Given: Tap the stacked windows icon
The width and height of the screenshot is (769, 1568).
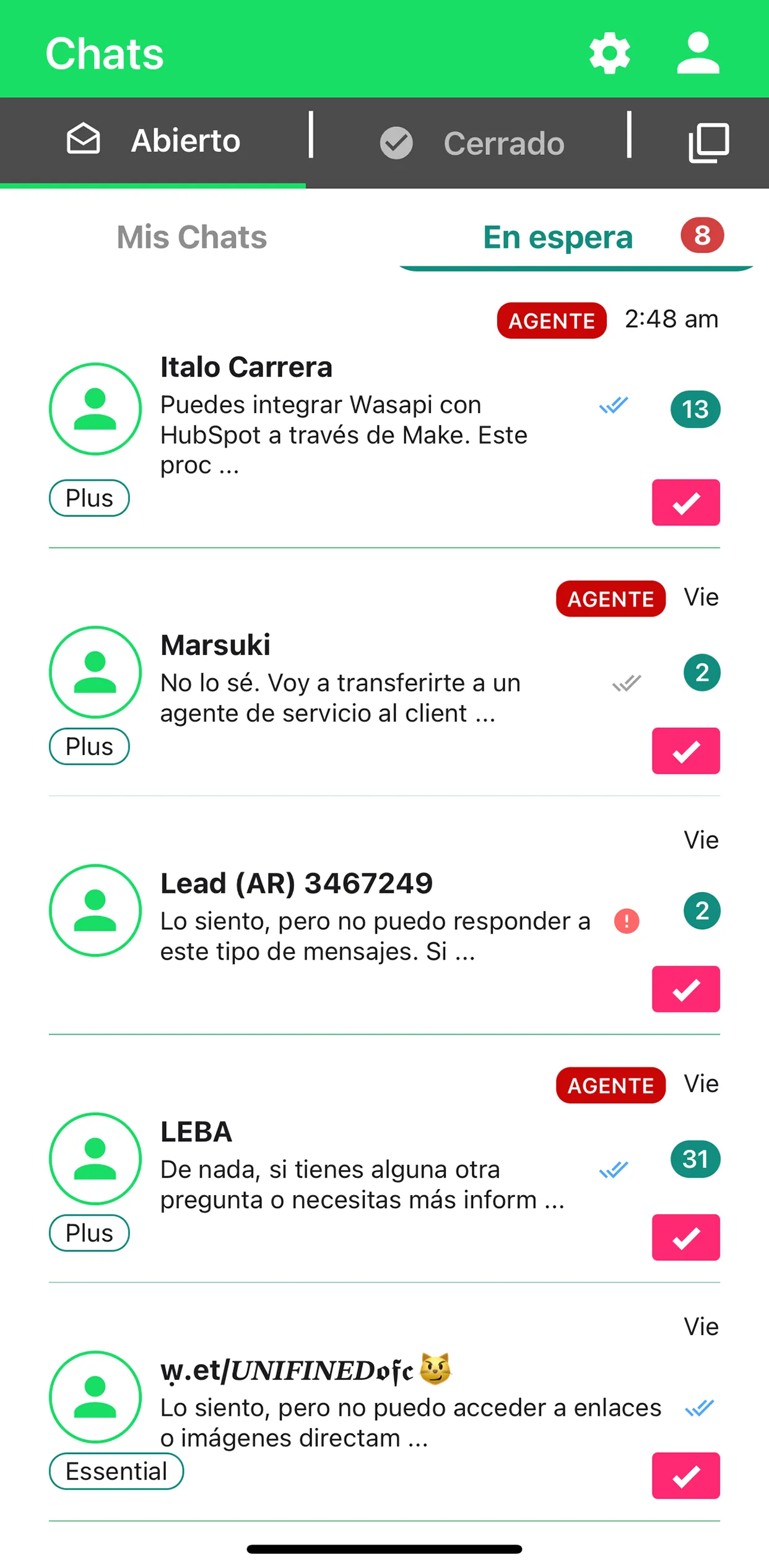Looking at the screenshot, I should click(x=708, y=143).
